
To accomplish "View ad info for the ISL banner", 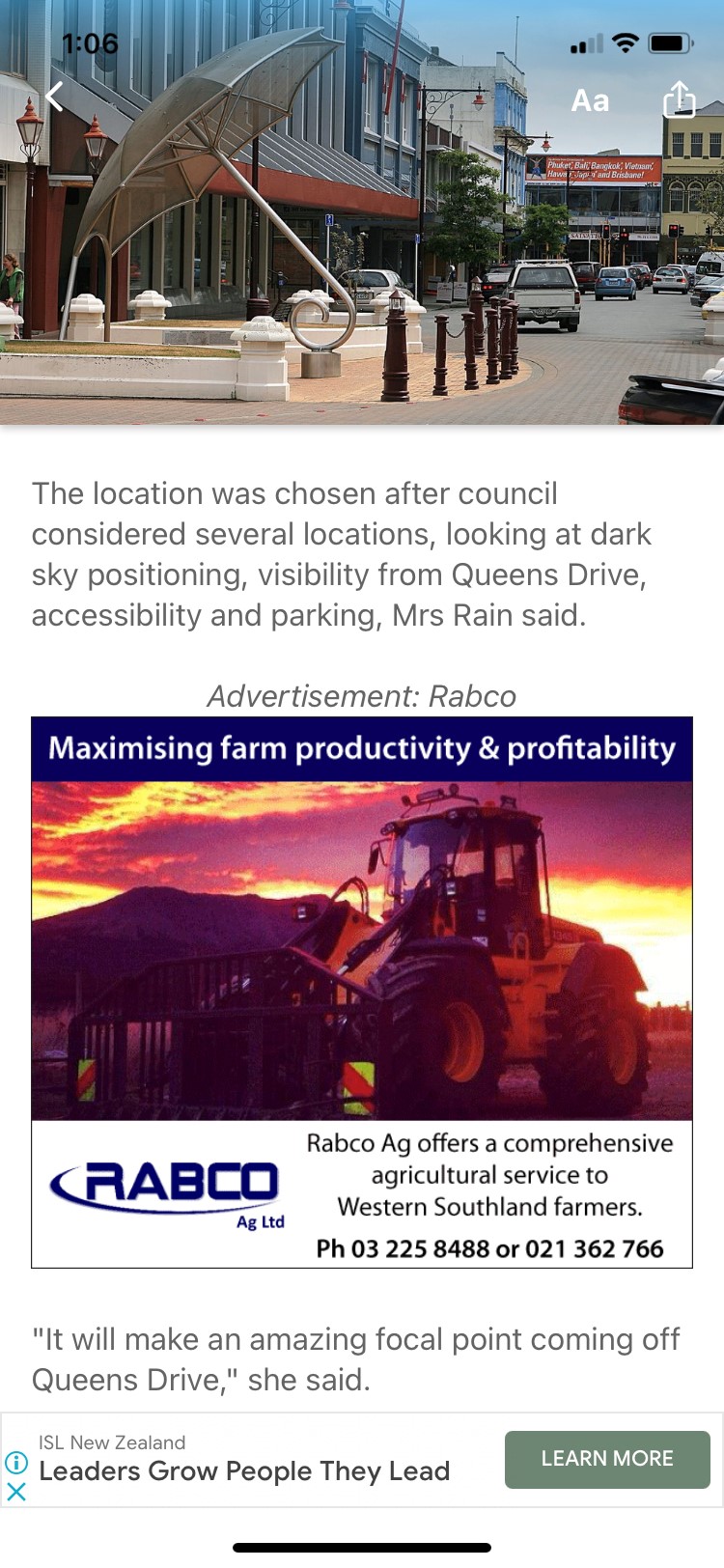I will point(16,1462).
